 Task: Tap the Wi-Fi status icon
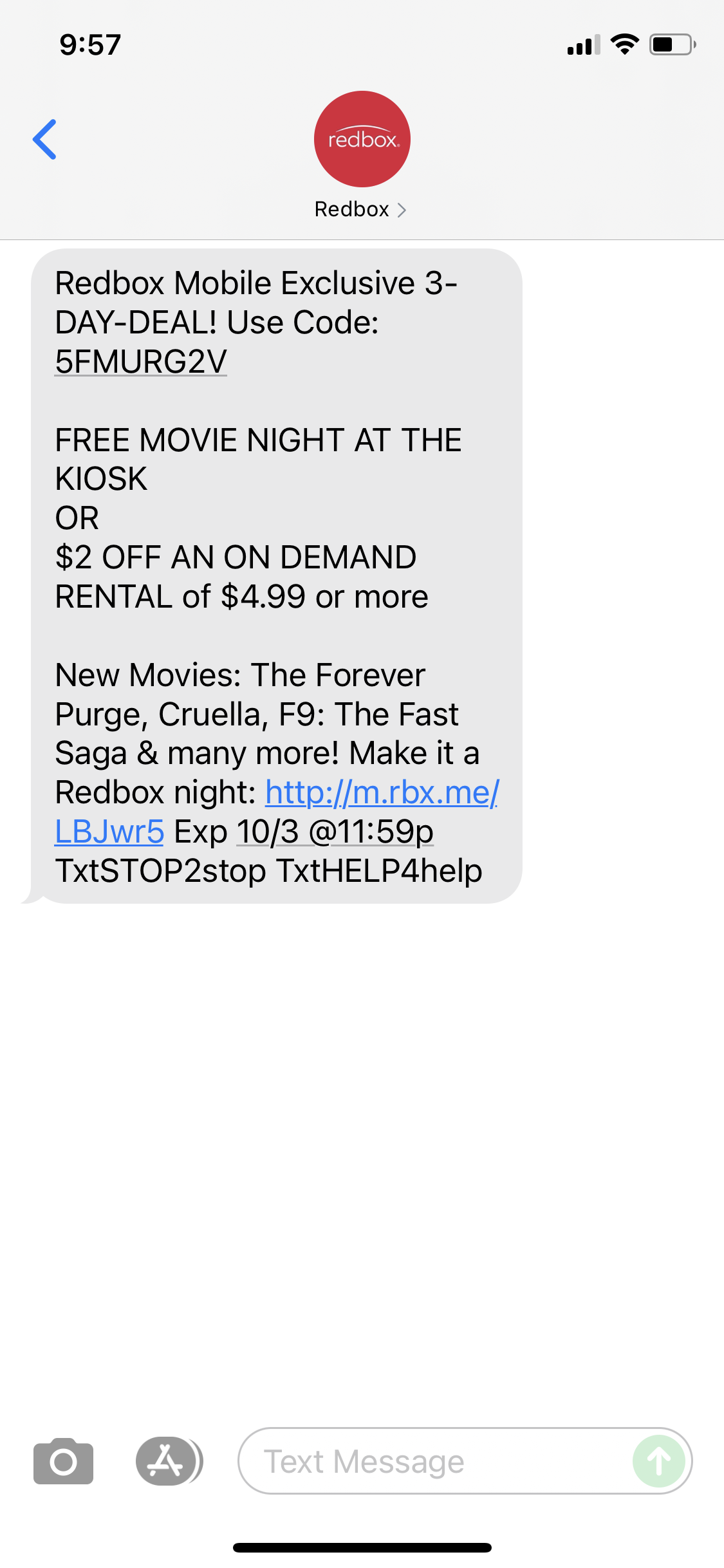point(624,44)
